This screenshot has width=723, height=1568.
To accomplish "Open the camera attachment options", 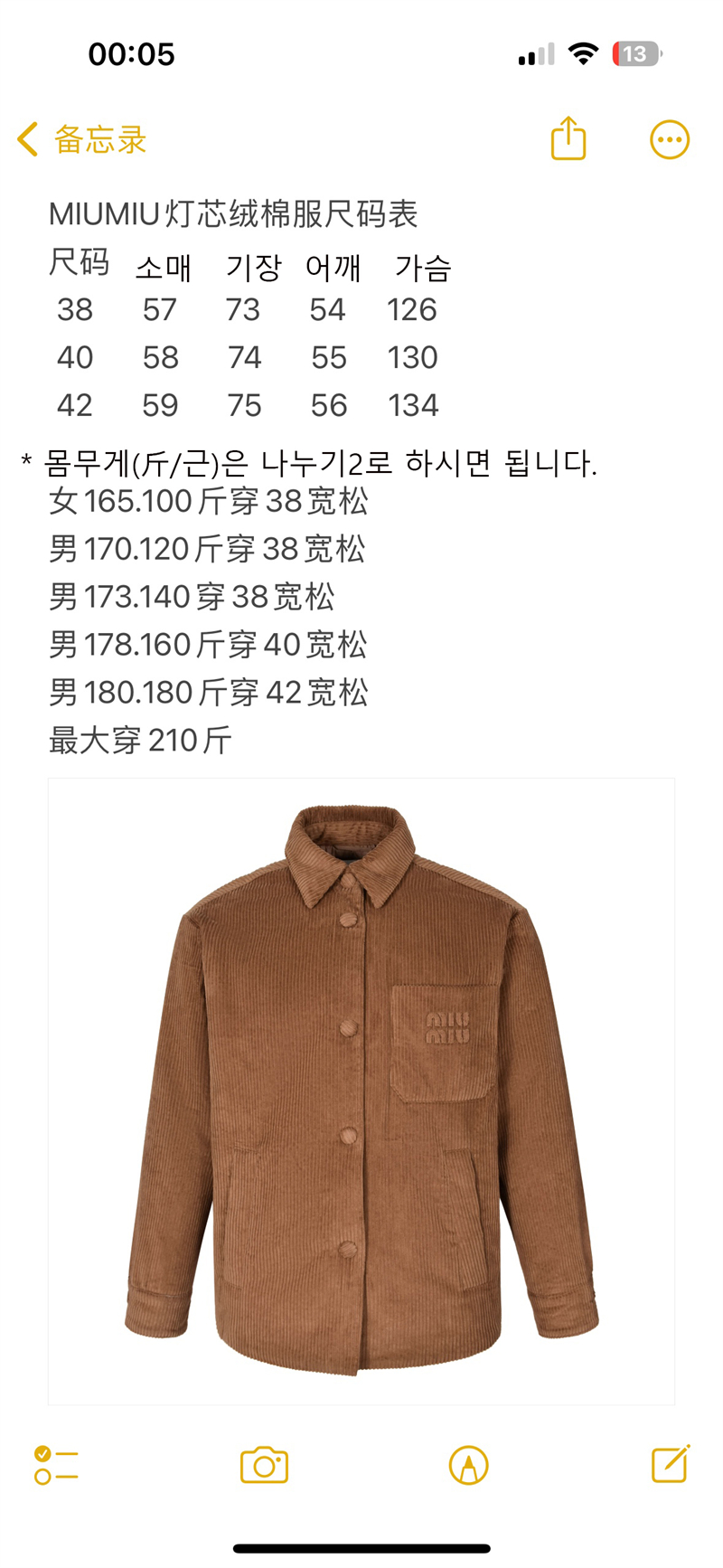I will point(264,1465).
